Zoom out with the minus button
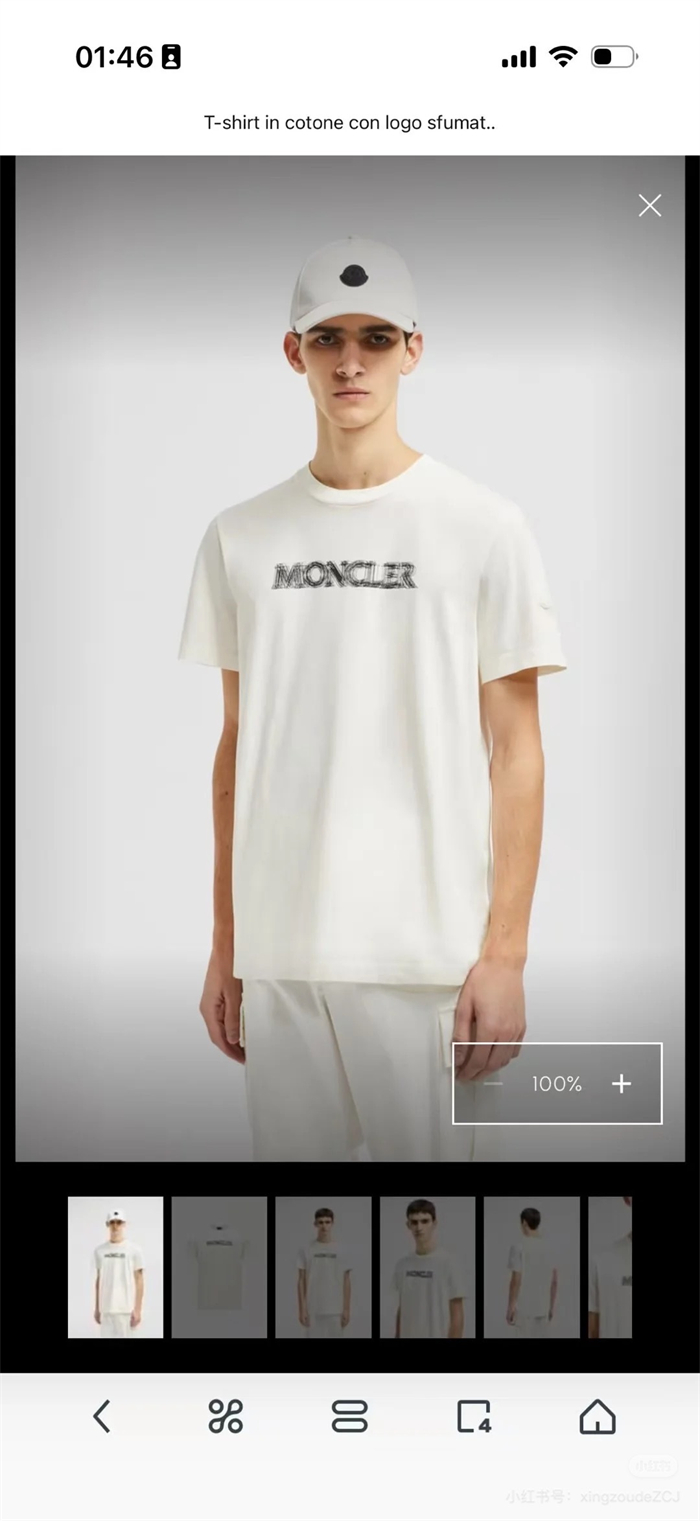Screen dimensions: 700x1521 [x=493, y=1084]
